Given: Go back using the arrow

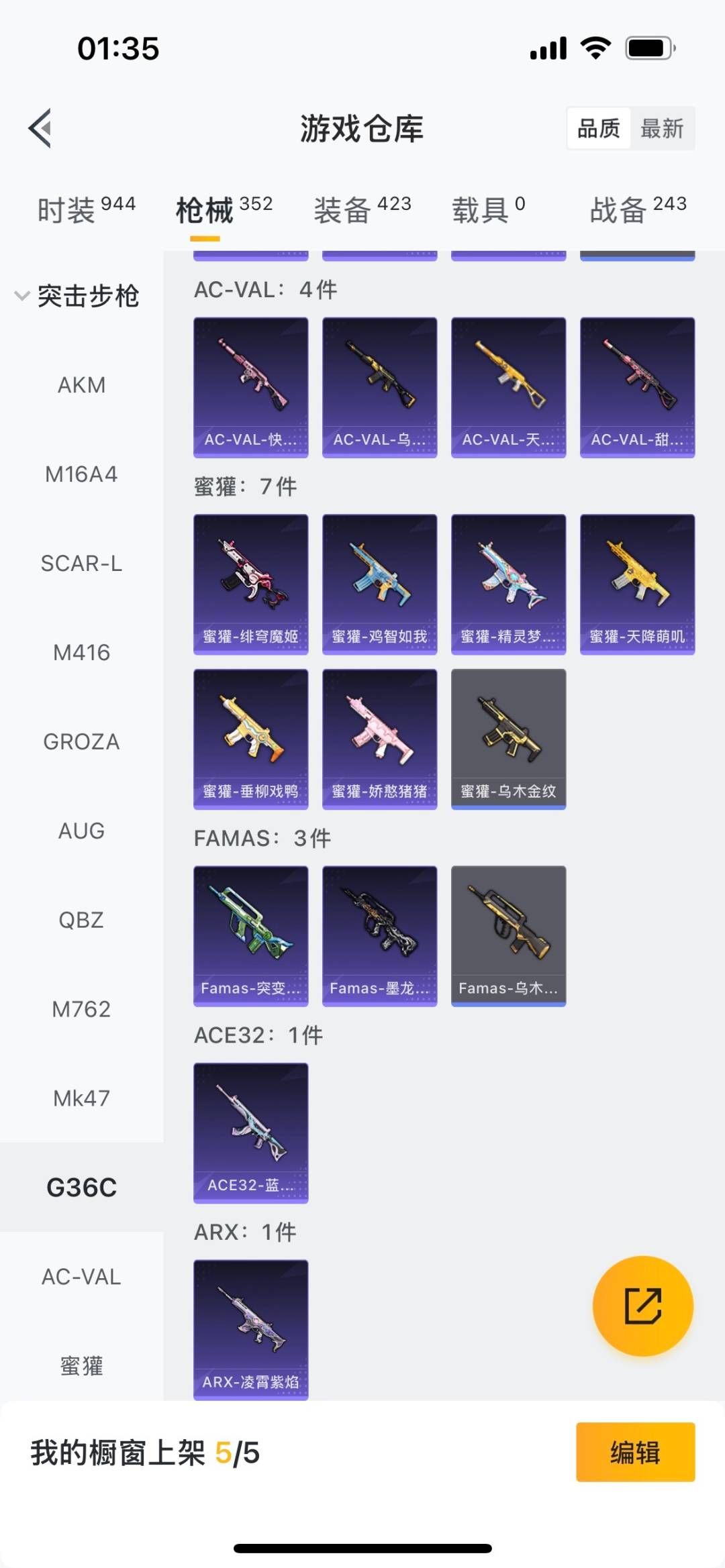Looking at the screenshot, I should pos(40,127).
